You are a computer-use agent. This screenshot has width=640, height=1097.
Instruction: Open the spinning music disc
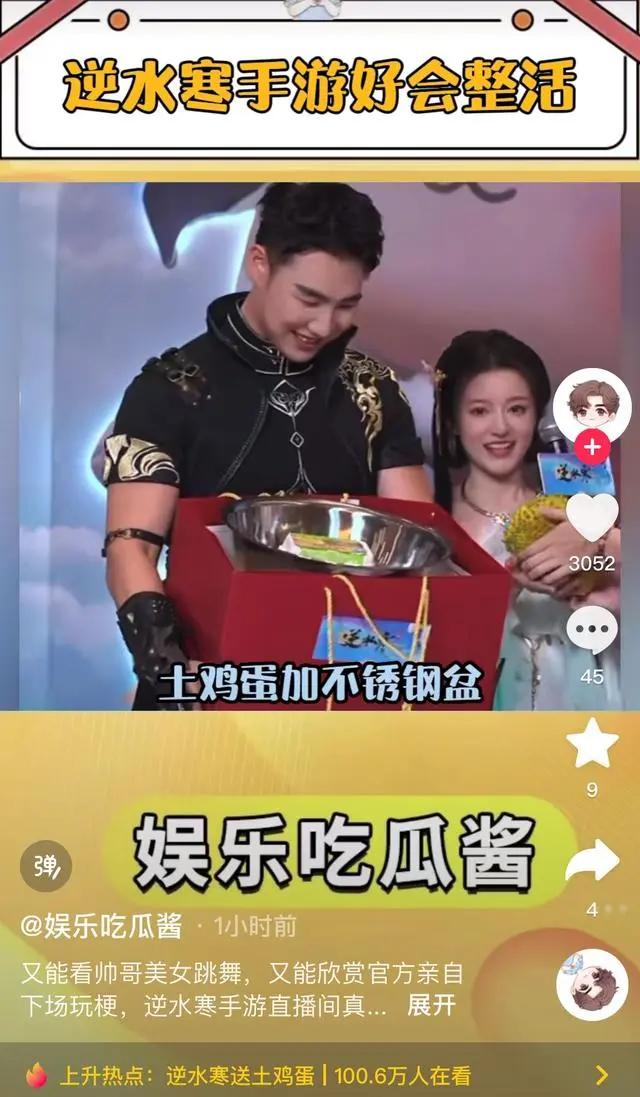(x=592, y=984)
